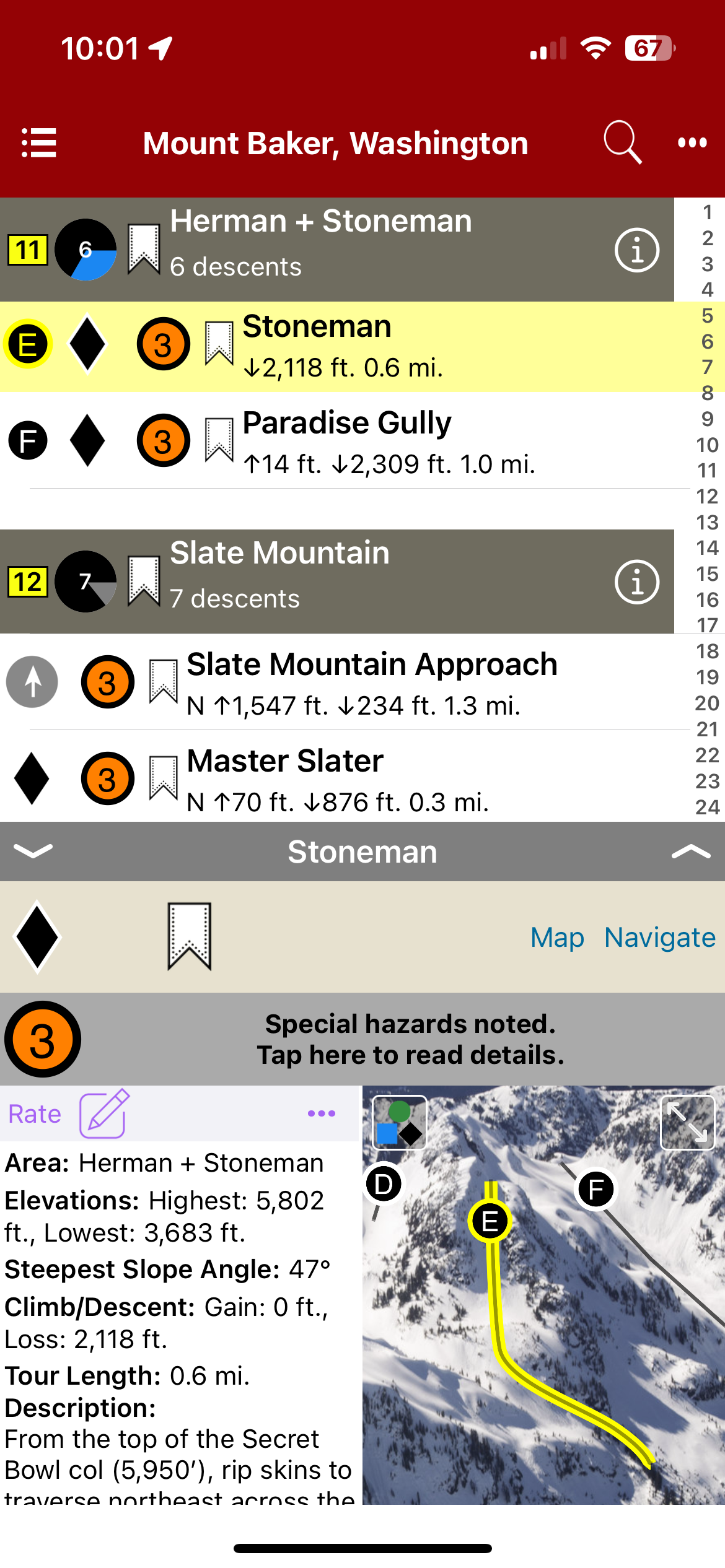Open the Master Slater descent
This screenshot has height=1568, width=725.
pyautogui.click(x=338, y=778)
